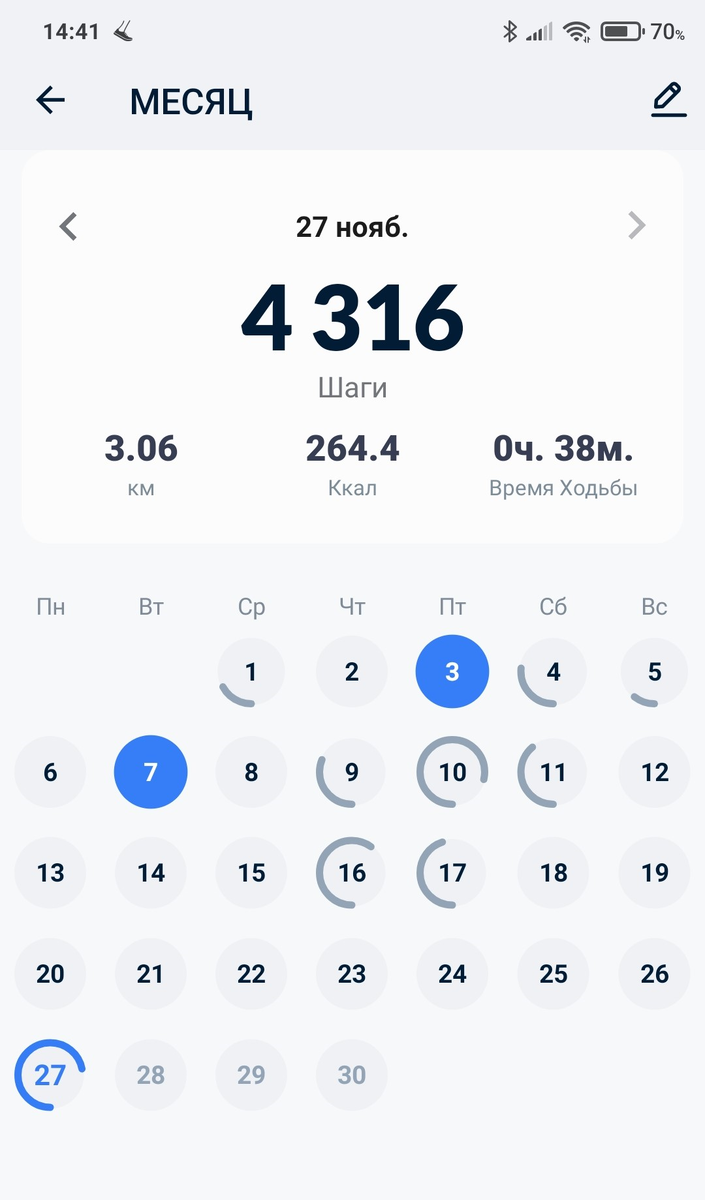This screenshot has height=1200, width=705.
Task: Select day 26 in the calendar
Action: (654, 974)
